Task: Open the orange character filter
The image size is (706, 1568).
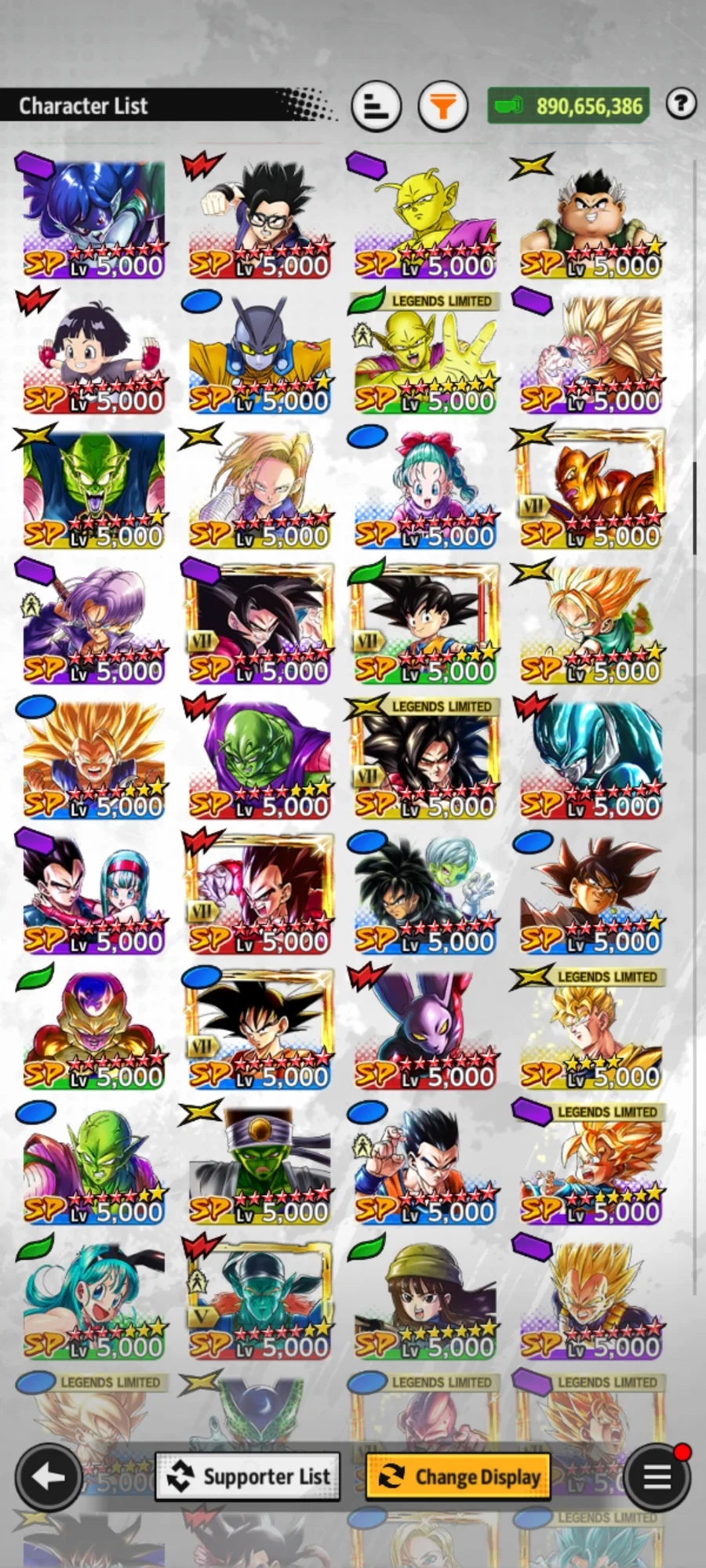Action: (443, 106)
